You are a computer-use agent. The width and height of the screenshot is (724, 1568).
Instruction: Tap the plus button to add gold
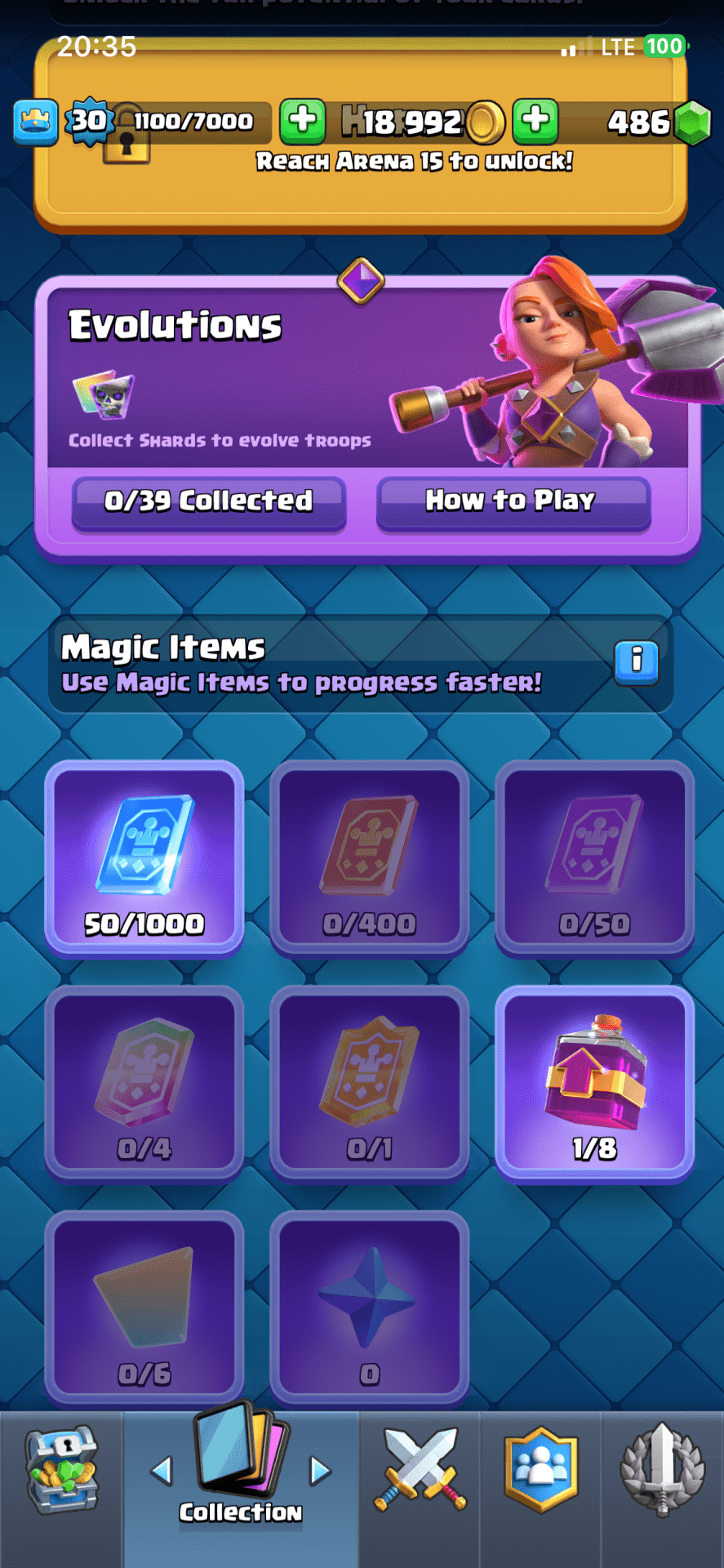[535, 121]
